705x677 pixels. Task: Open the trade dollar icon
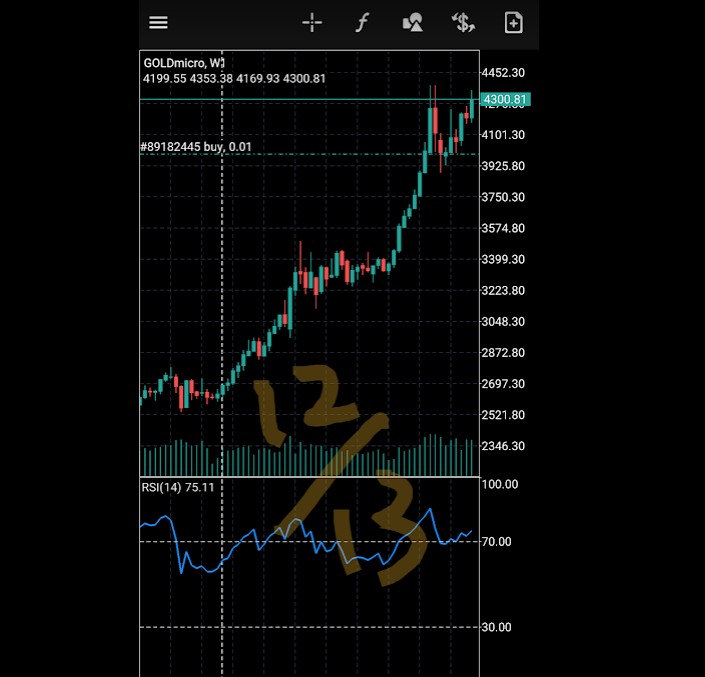(x=463, y=23)
